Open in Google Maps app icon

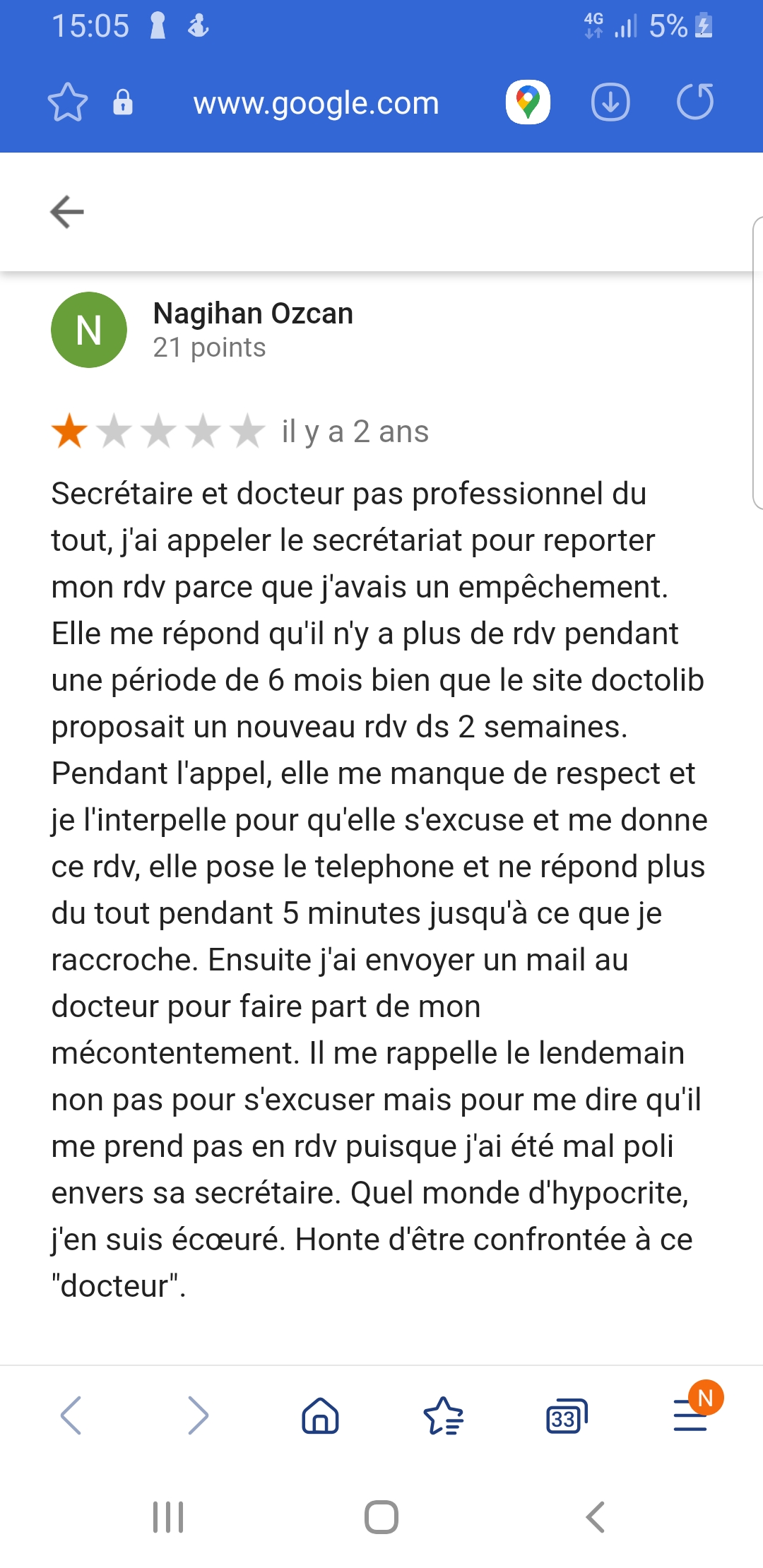point(528,102)
